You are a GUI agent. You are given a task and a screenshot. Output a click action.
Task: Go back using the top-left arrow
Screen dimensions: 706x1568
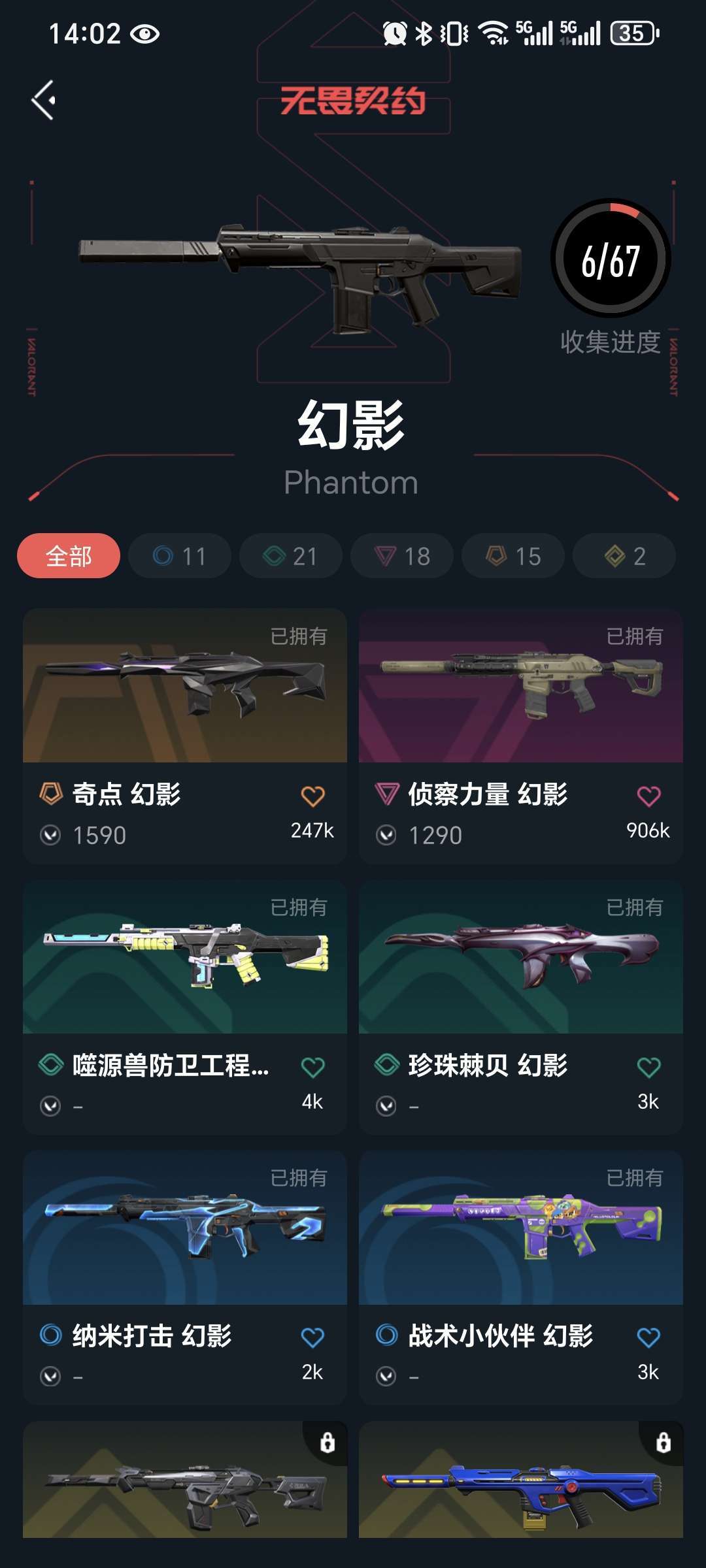[44, 100]
